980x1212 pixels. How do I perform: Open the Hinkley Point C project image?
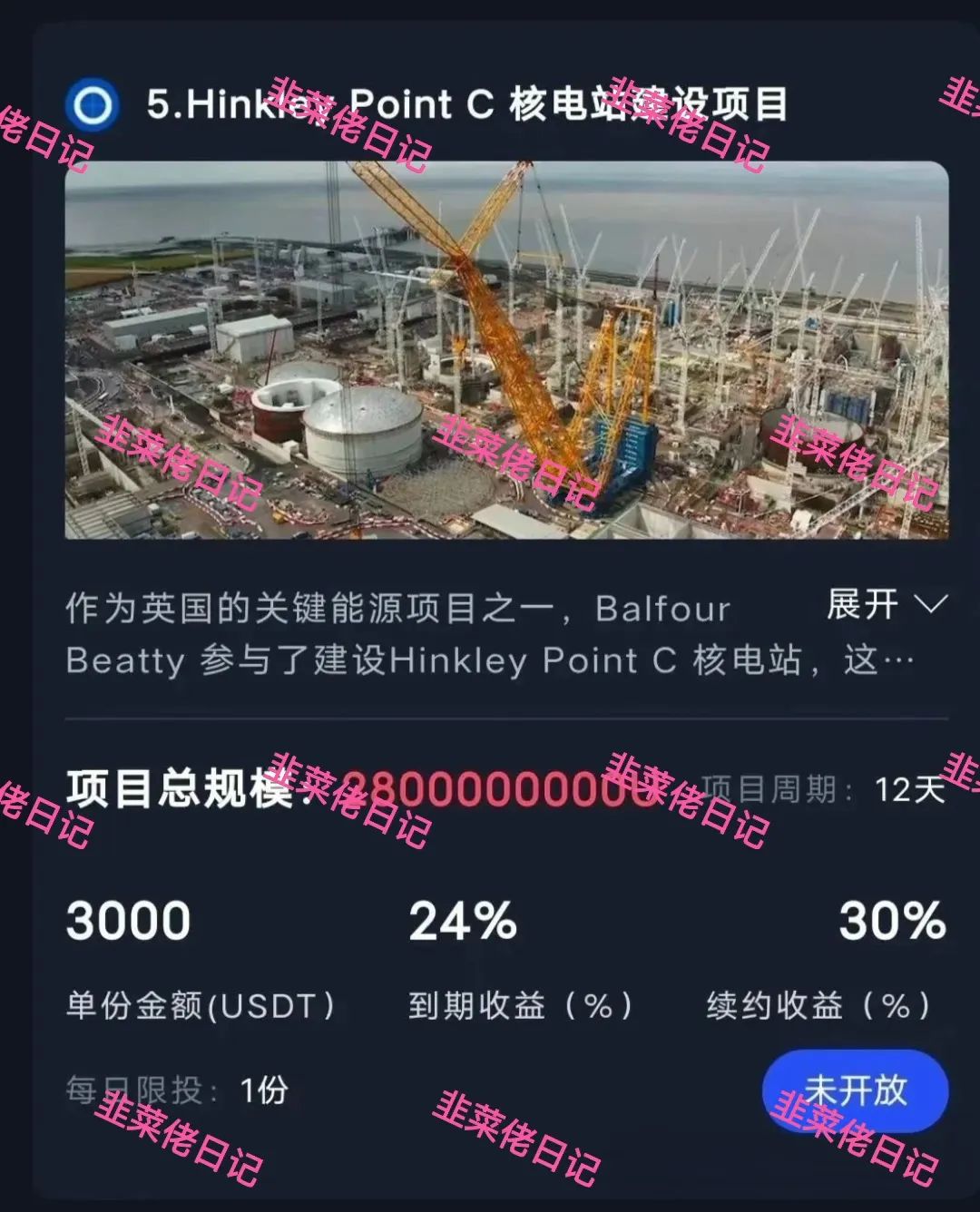coord(506,350)
